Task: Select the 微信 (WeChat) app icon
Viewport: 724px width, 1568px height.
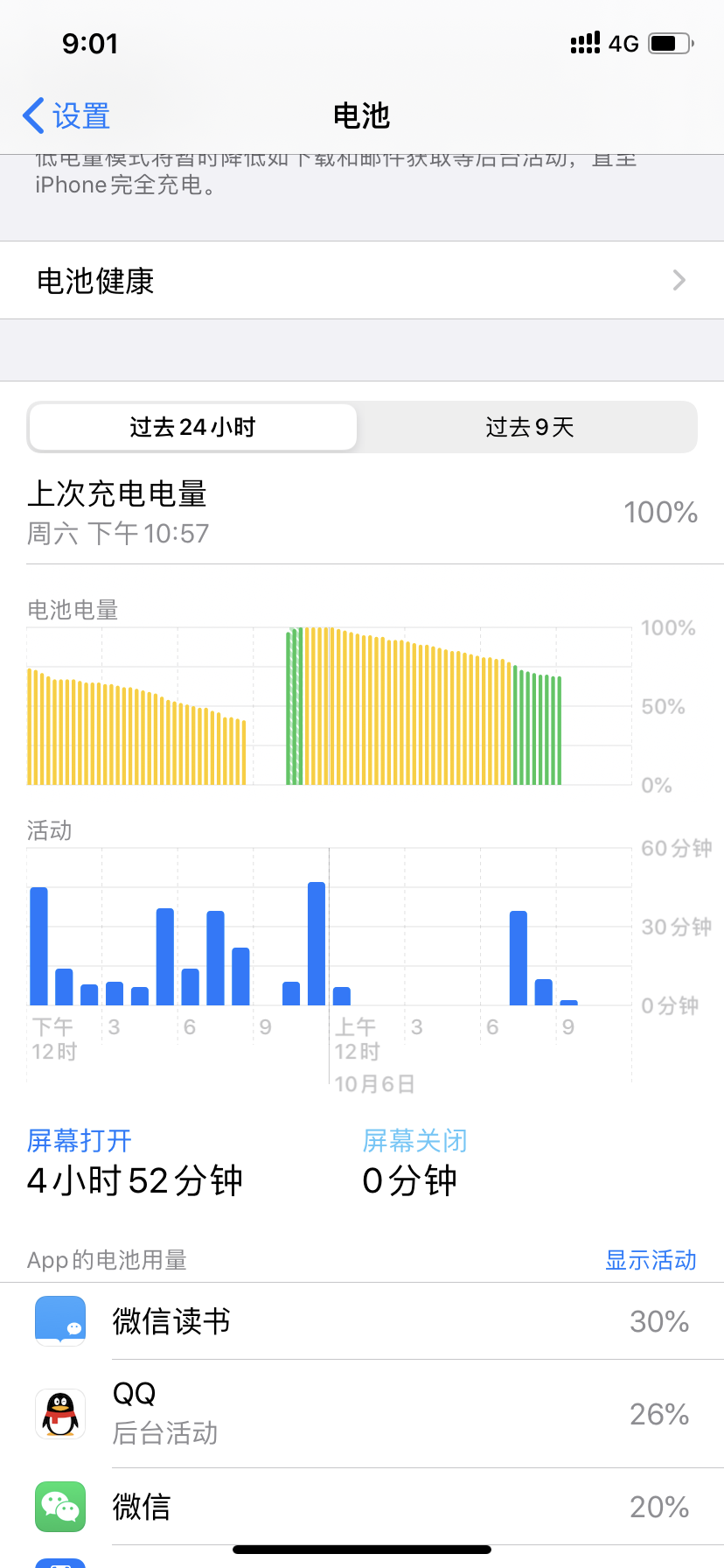Action: pos(59,1508)
